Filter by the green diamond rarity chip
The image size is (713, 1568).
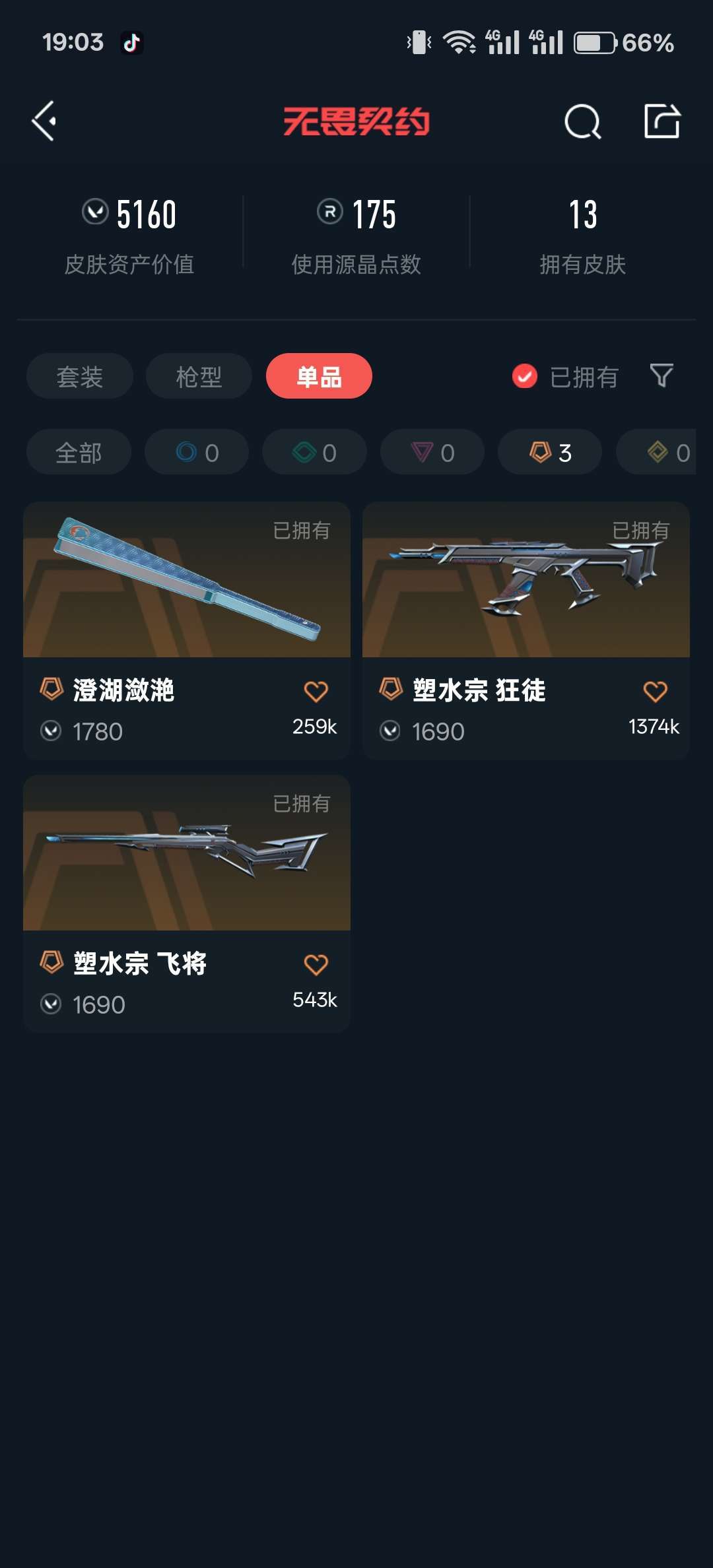(314, 452)
